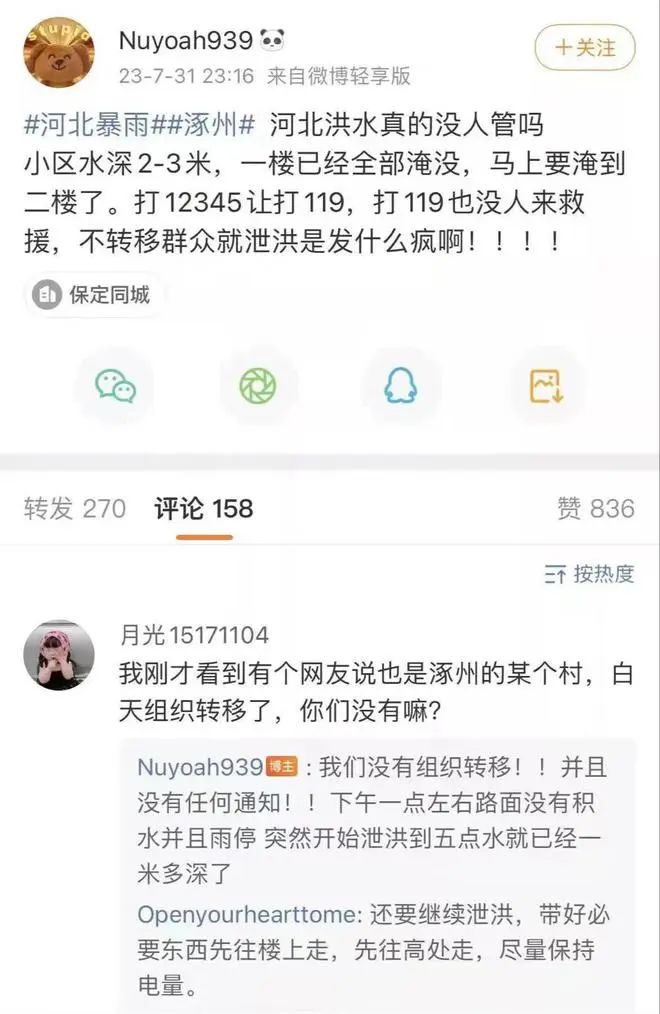Screen dimensions: 660x1014
Task: Select the 评论 158 tab
Action: click(204, 509)
